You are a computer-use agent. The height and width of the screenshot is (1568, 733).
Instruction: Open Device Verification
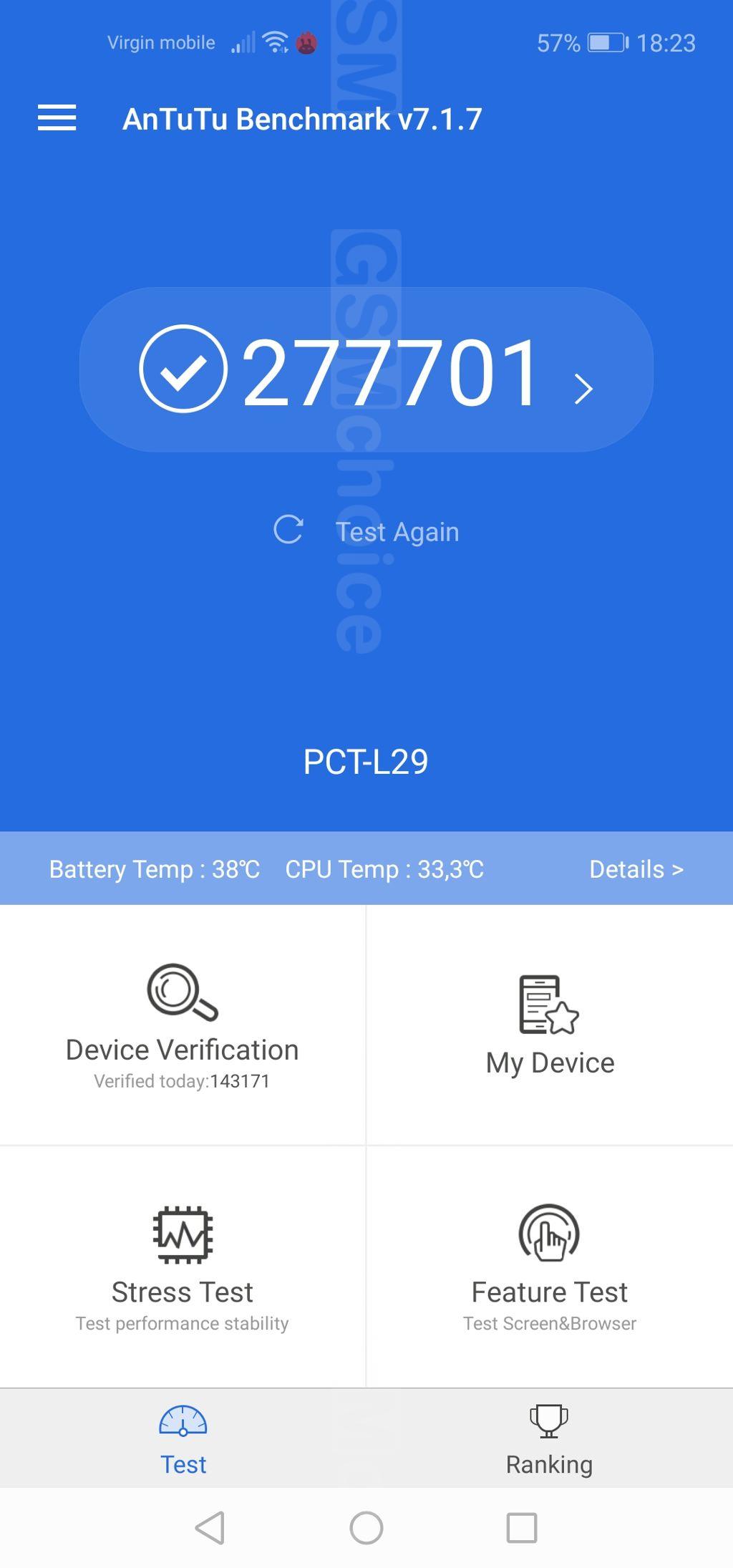pos(182,1025)
